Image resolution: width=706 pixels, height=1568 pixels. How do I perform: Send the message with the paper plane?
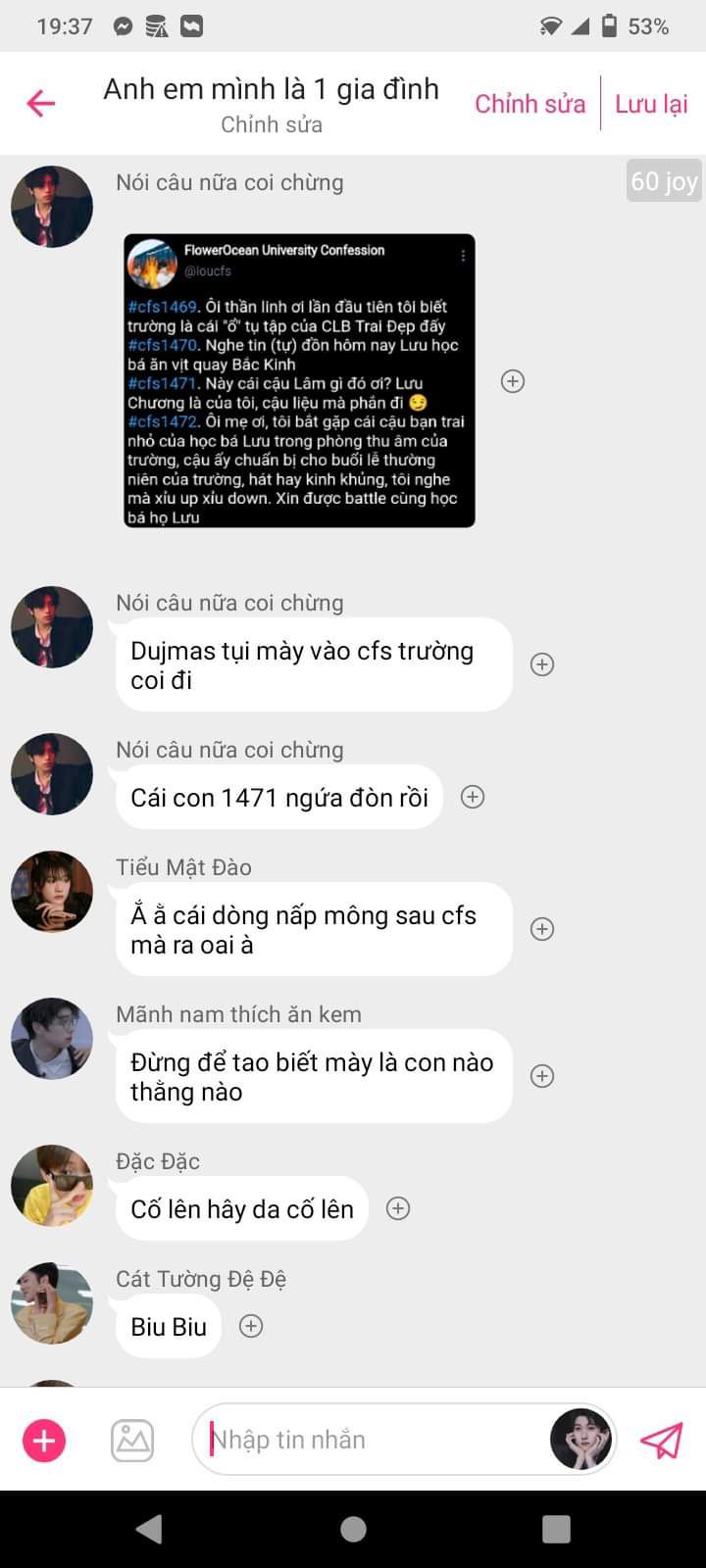(x=661, y=1440)
